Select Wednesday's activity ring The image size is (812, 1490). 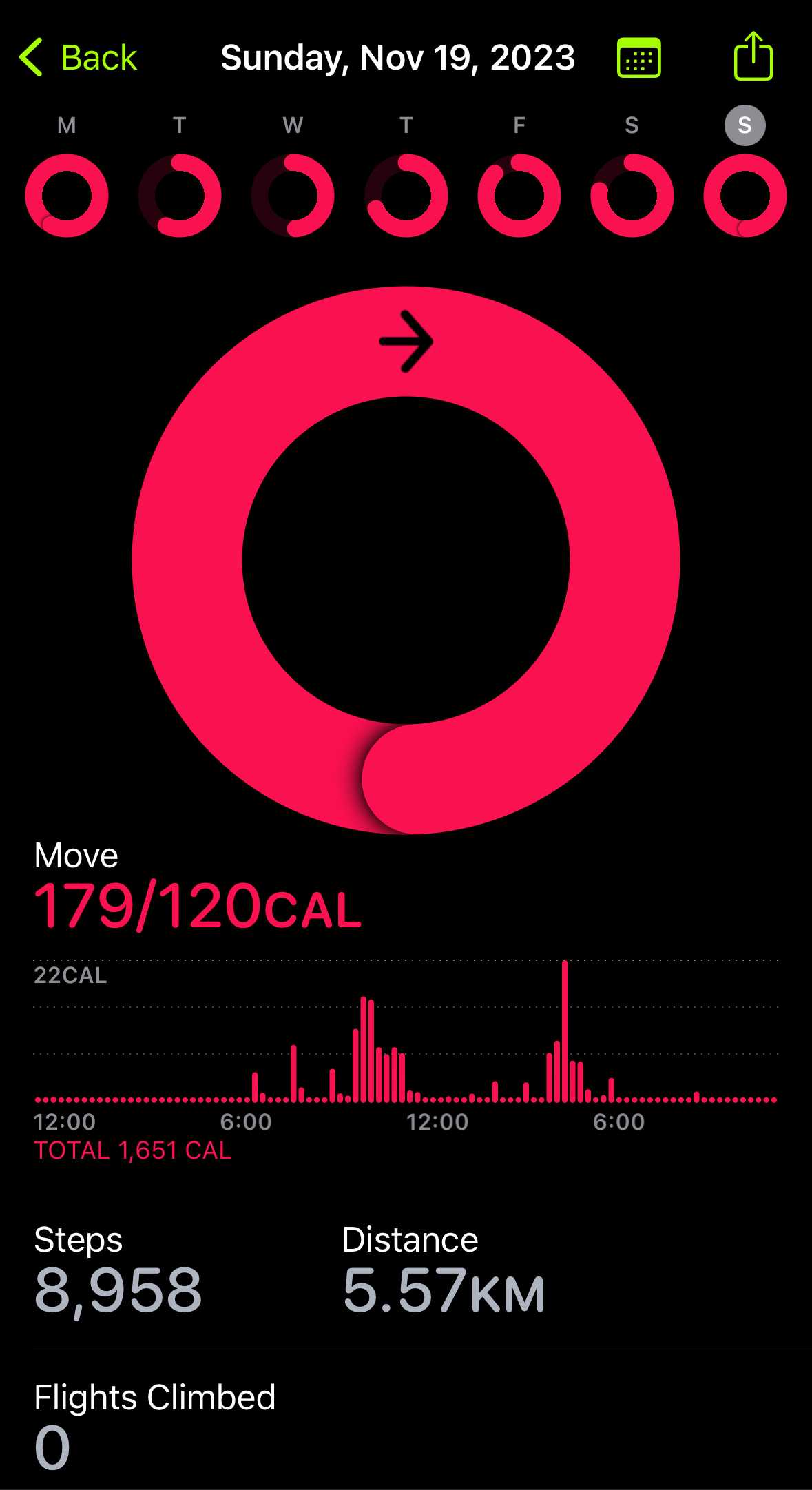tap(293, 196)
